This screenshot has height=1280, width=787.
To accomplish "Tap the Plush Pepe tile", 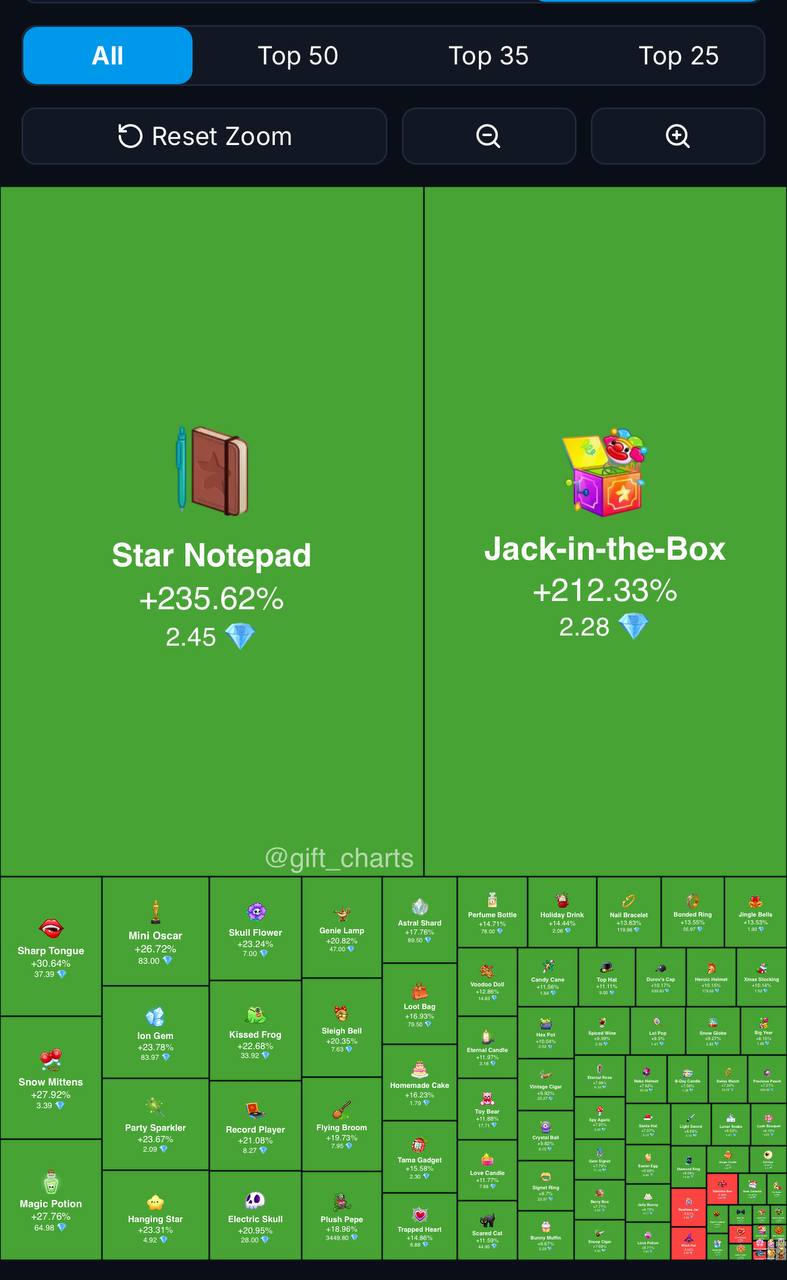I will [x=341, y=1214].
